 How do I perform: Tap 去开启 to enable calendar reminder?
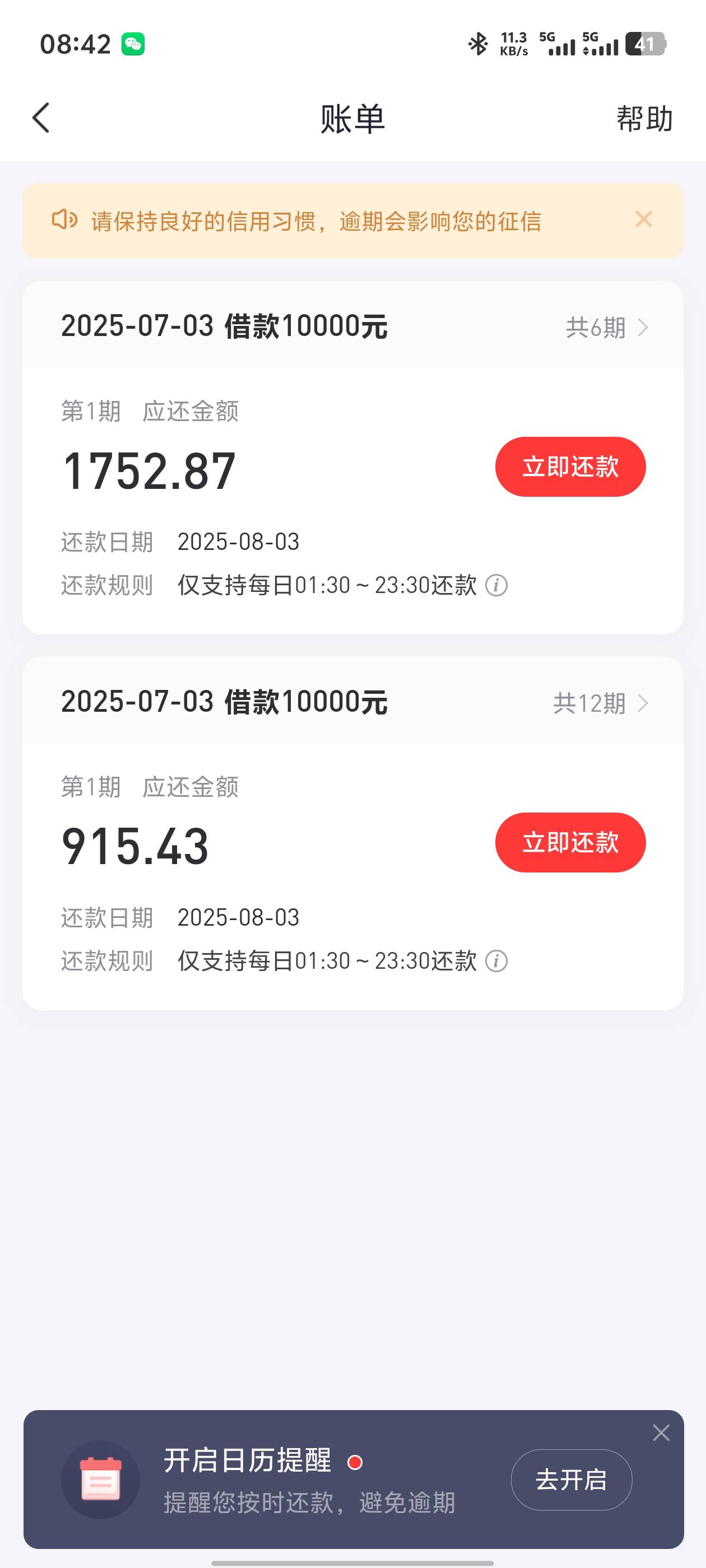pyautogui.click(x=572, y=1479)
